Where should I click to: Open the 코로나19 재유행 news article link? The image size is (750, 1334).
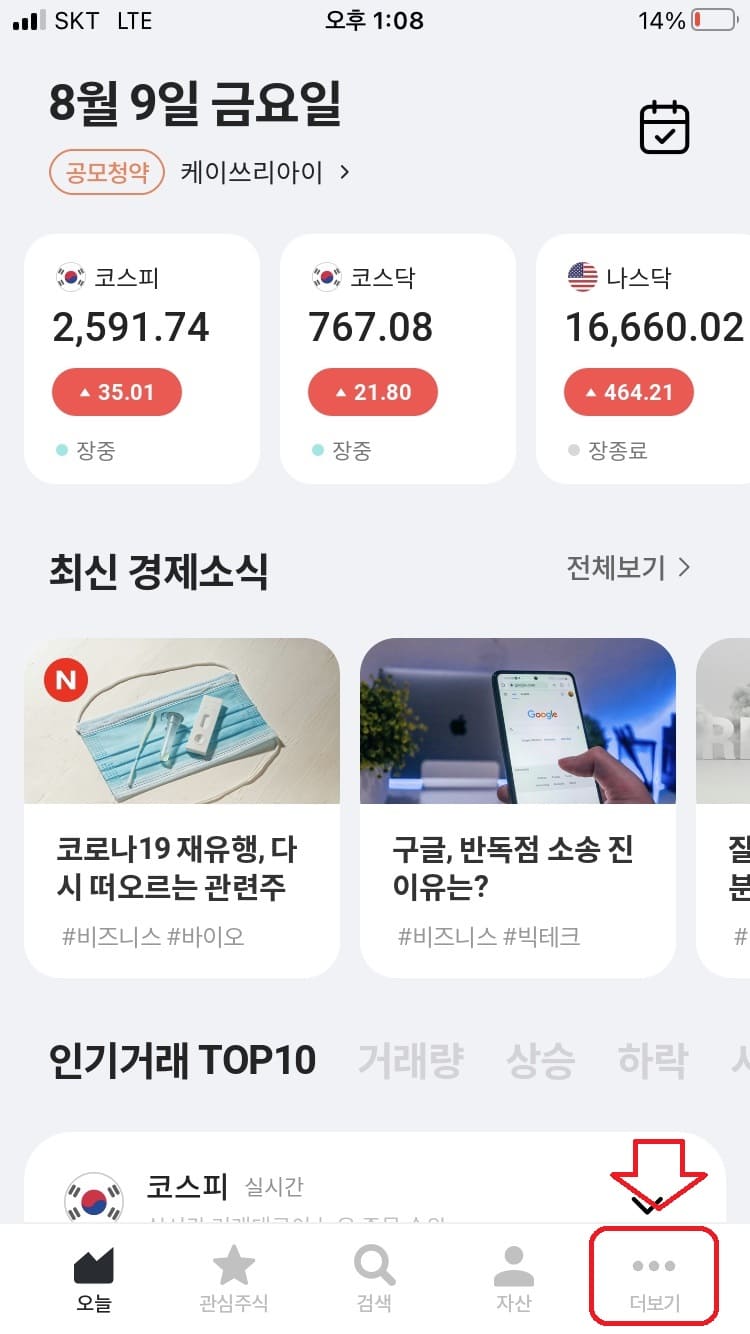(181, 866)
